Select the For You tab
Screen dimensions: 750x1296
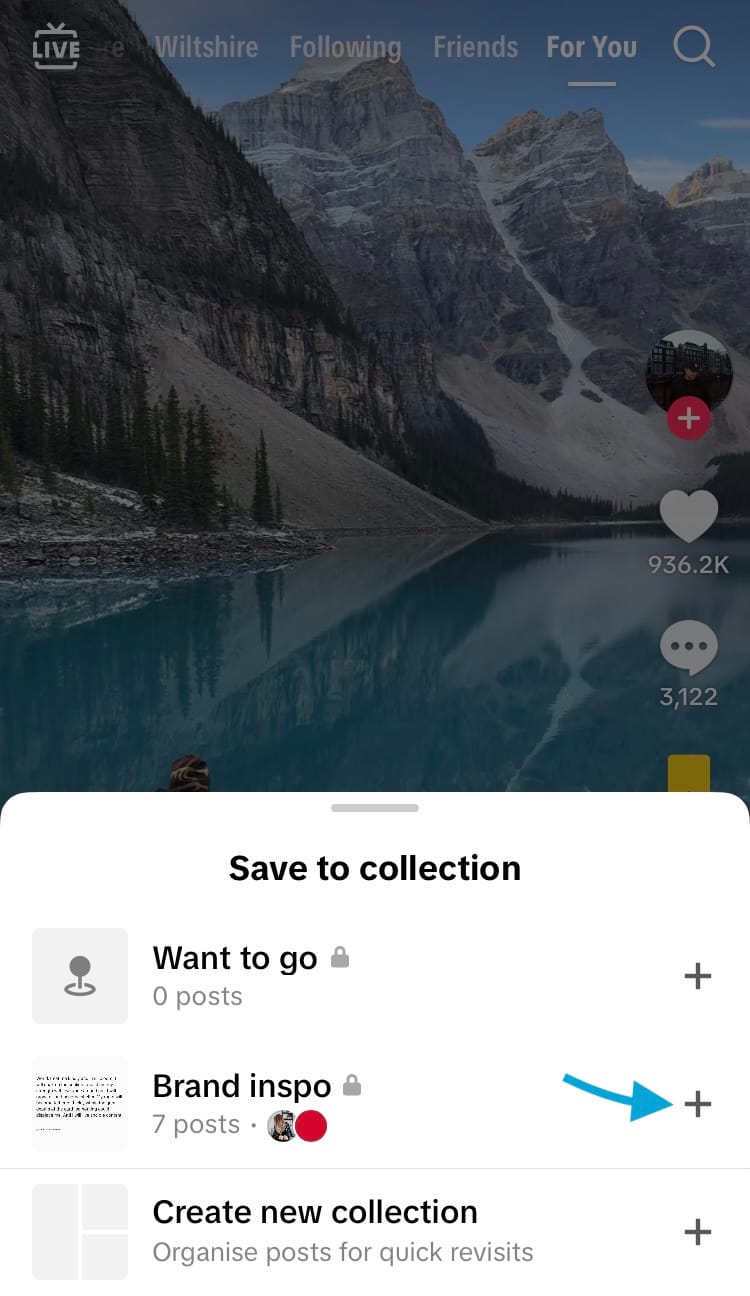(x=591, y=47)
